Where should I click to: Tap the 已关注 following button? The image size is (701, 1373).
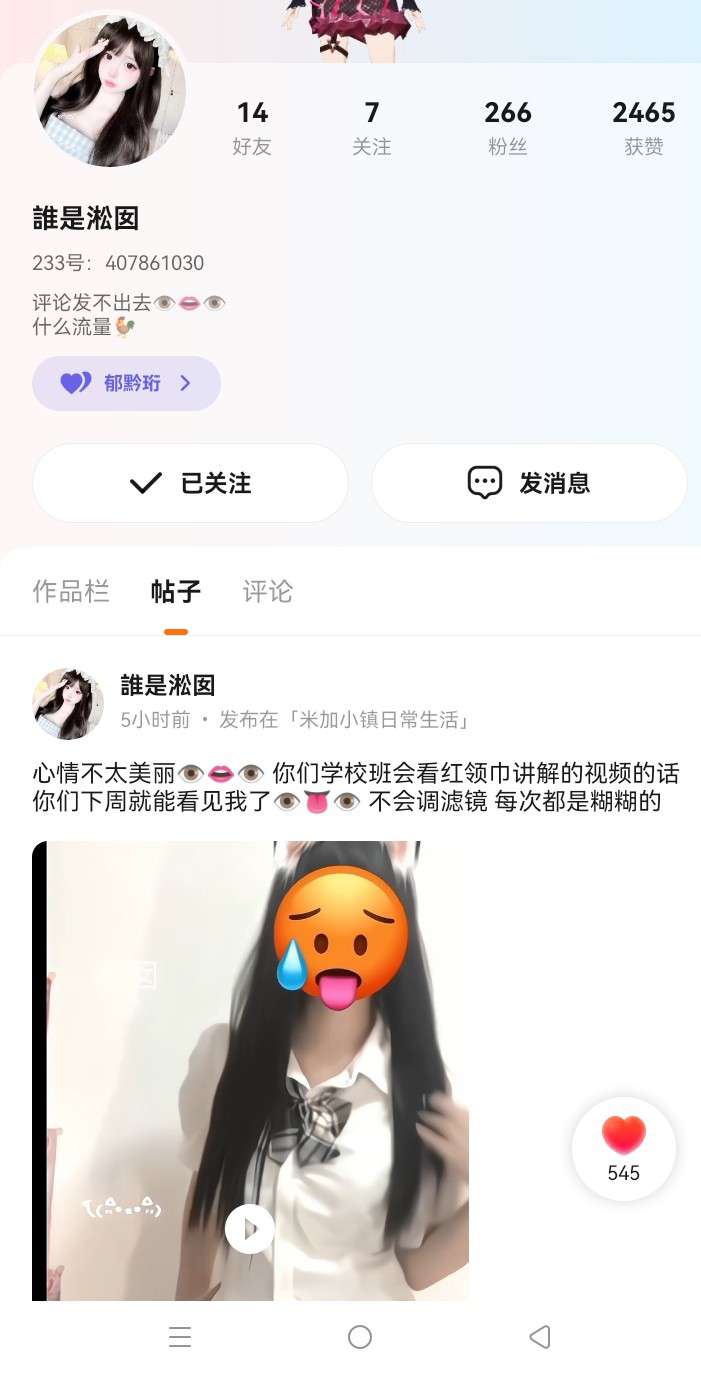click(190, 484)
